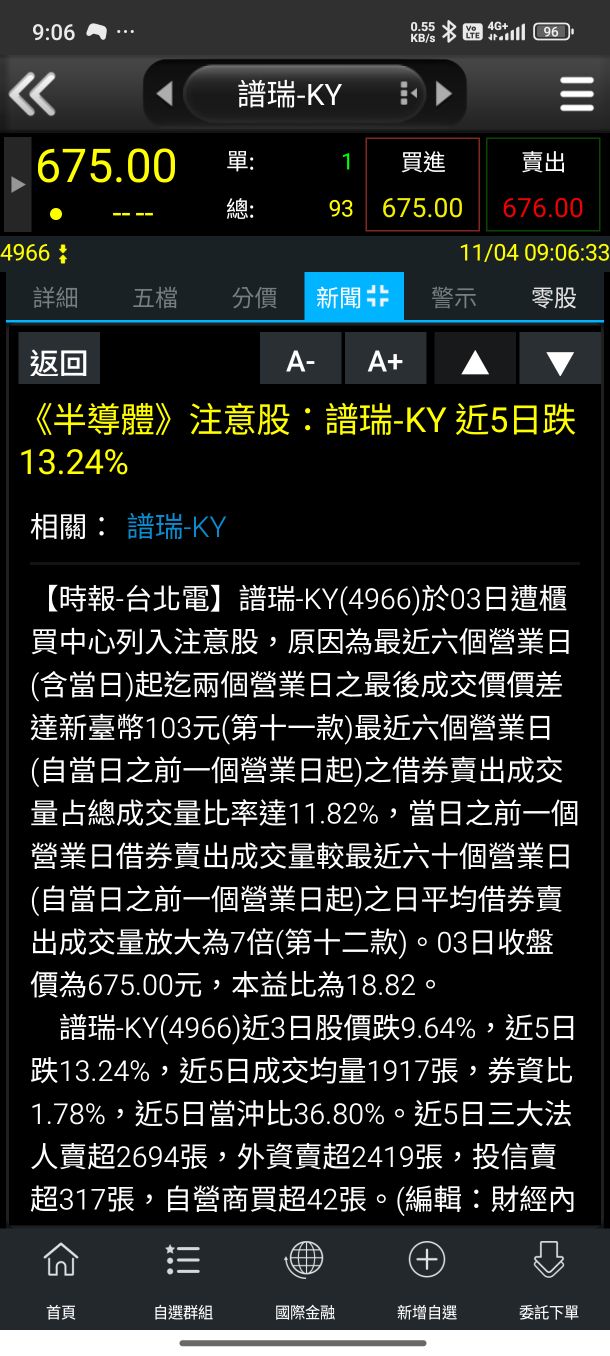
Task: Switch to the next stock
Action: point(443,94)
